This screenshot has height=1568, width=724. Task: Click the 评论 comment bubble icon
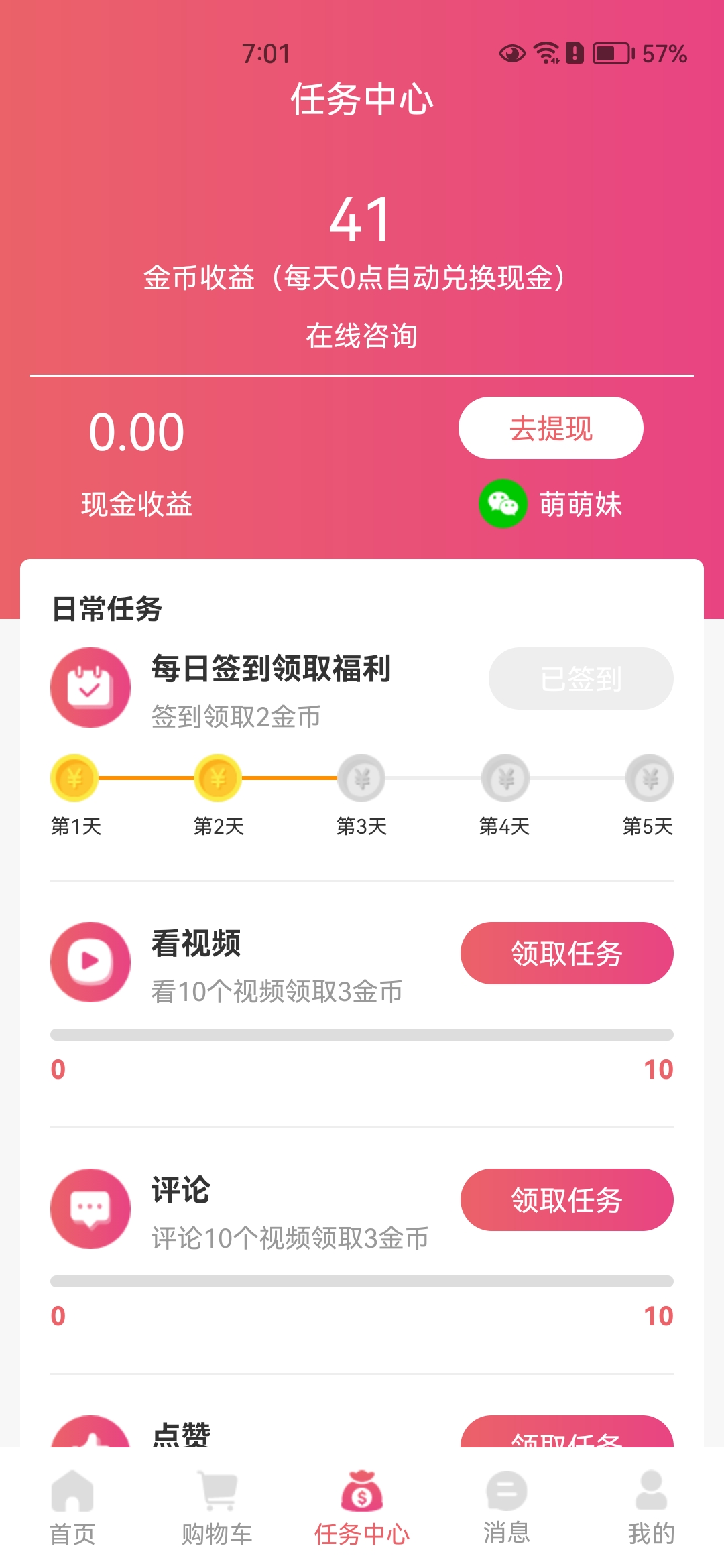(x=90, y=1210)
